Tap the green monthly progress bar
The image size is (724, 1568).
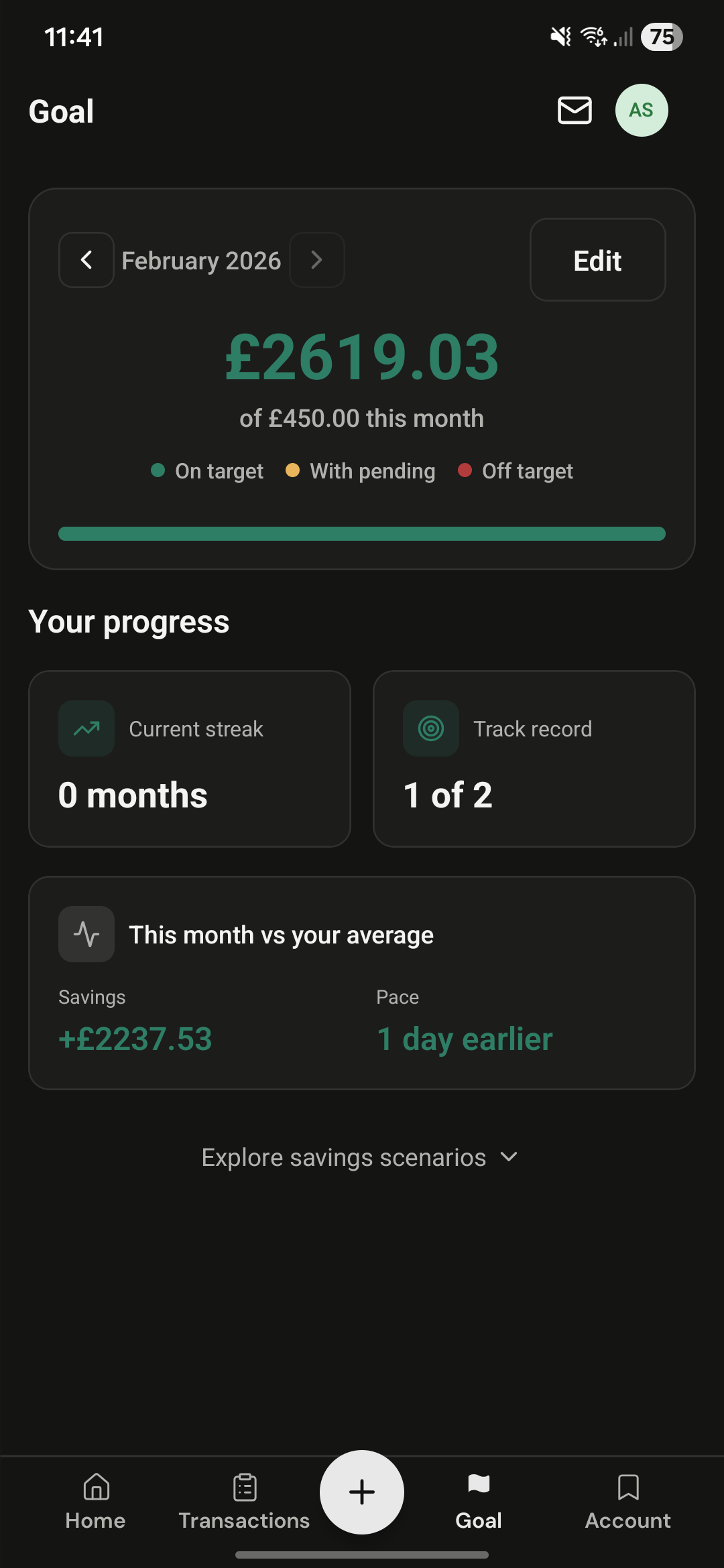[x=361, y=533]
